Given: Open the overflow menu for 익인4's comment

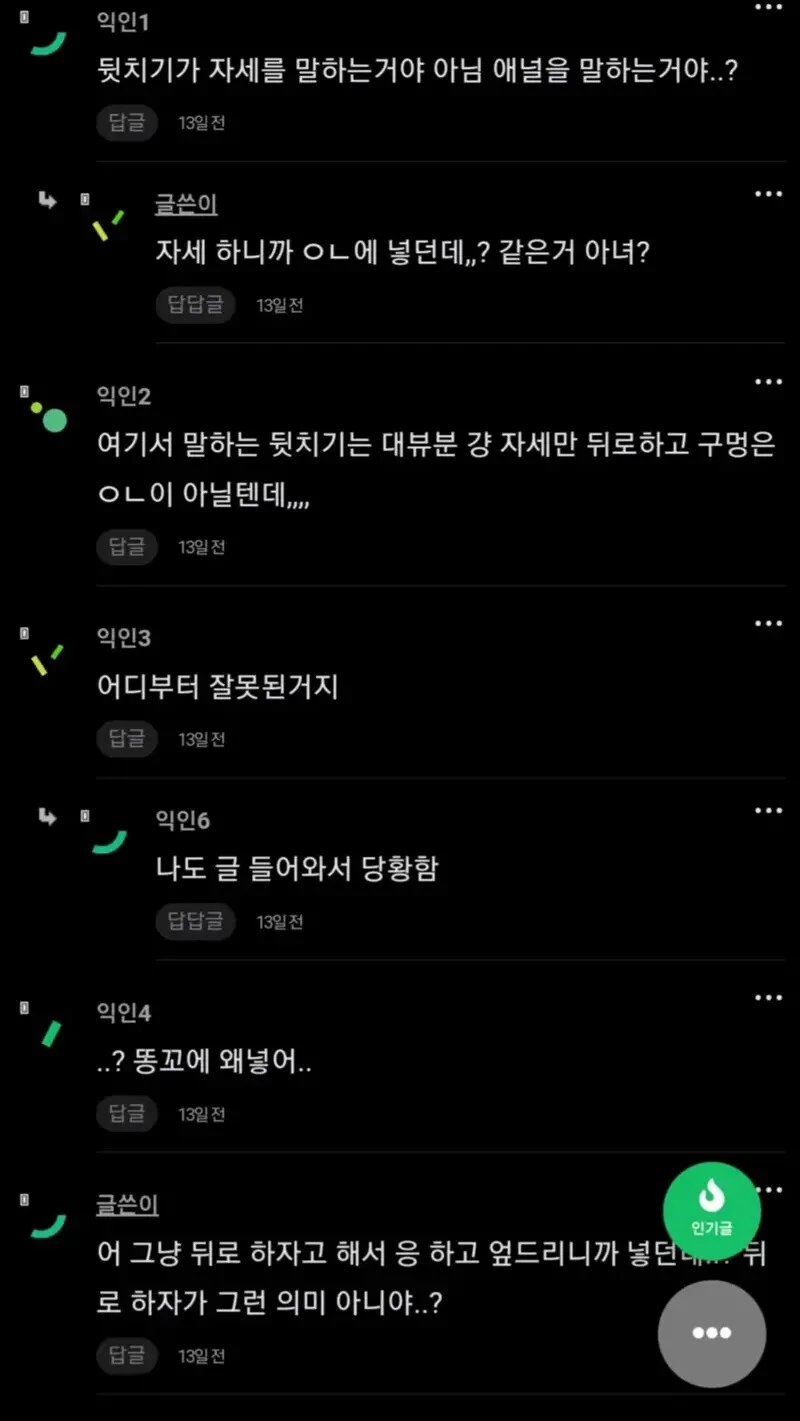Looking at the screenshot, I should (x=768, y=998).
